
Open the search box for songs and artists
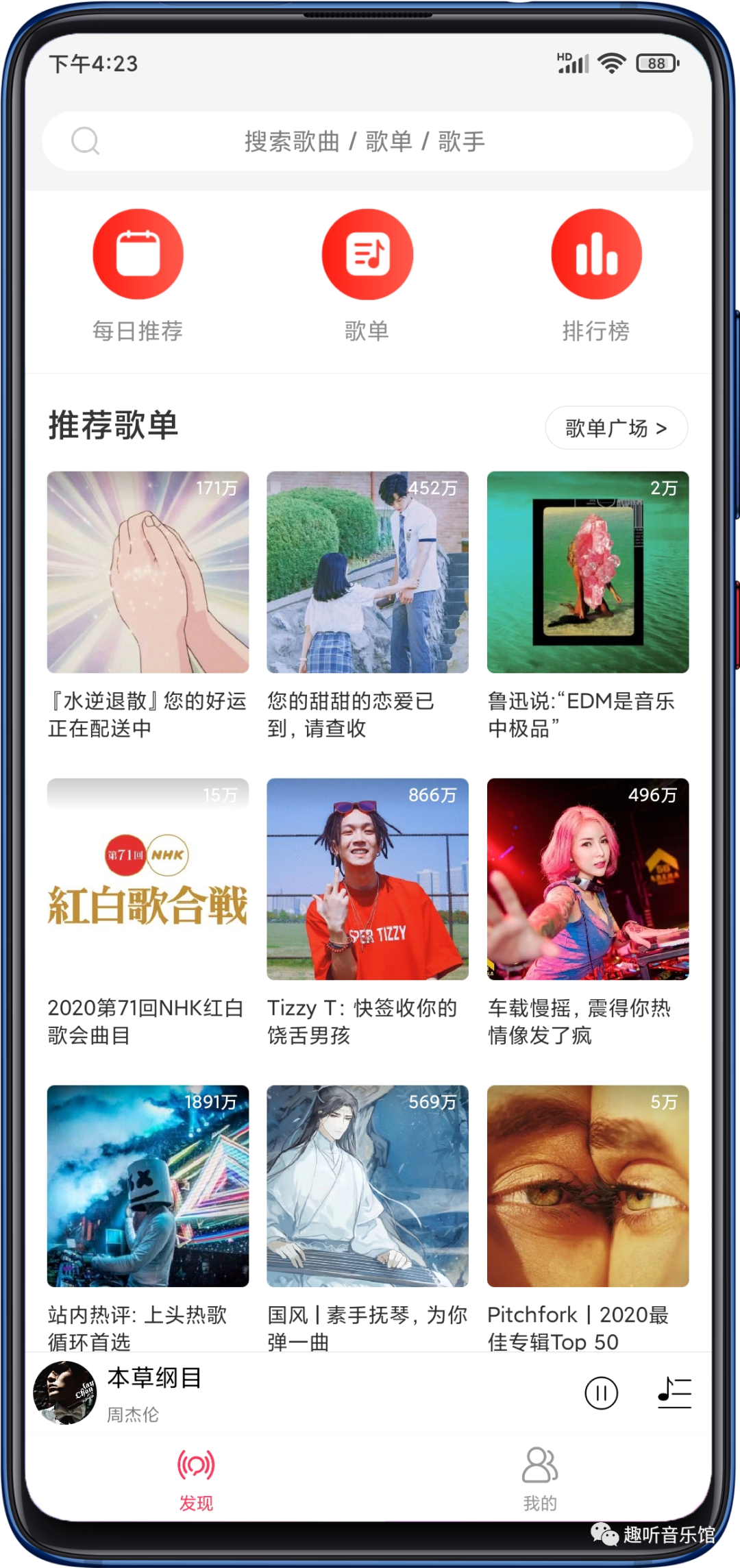pos(367,141)
